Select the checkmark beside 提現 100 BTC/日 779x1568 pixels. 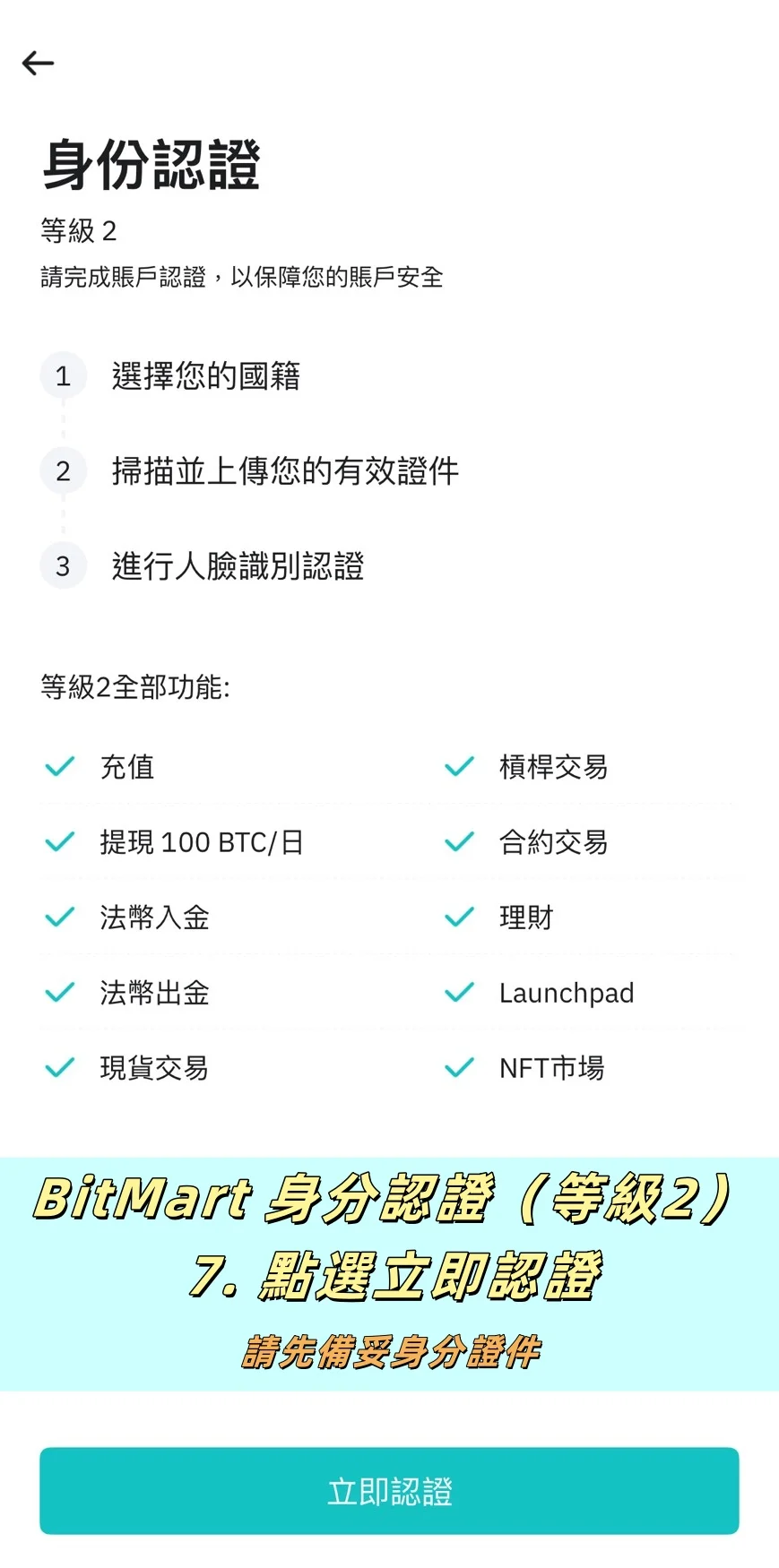pos(58,841)
